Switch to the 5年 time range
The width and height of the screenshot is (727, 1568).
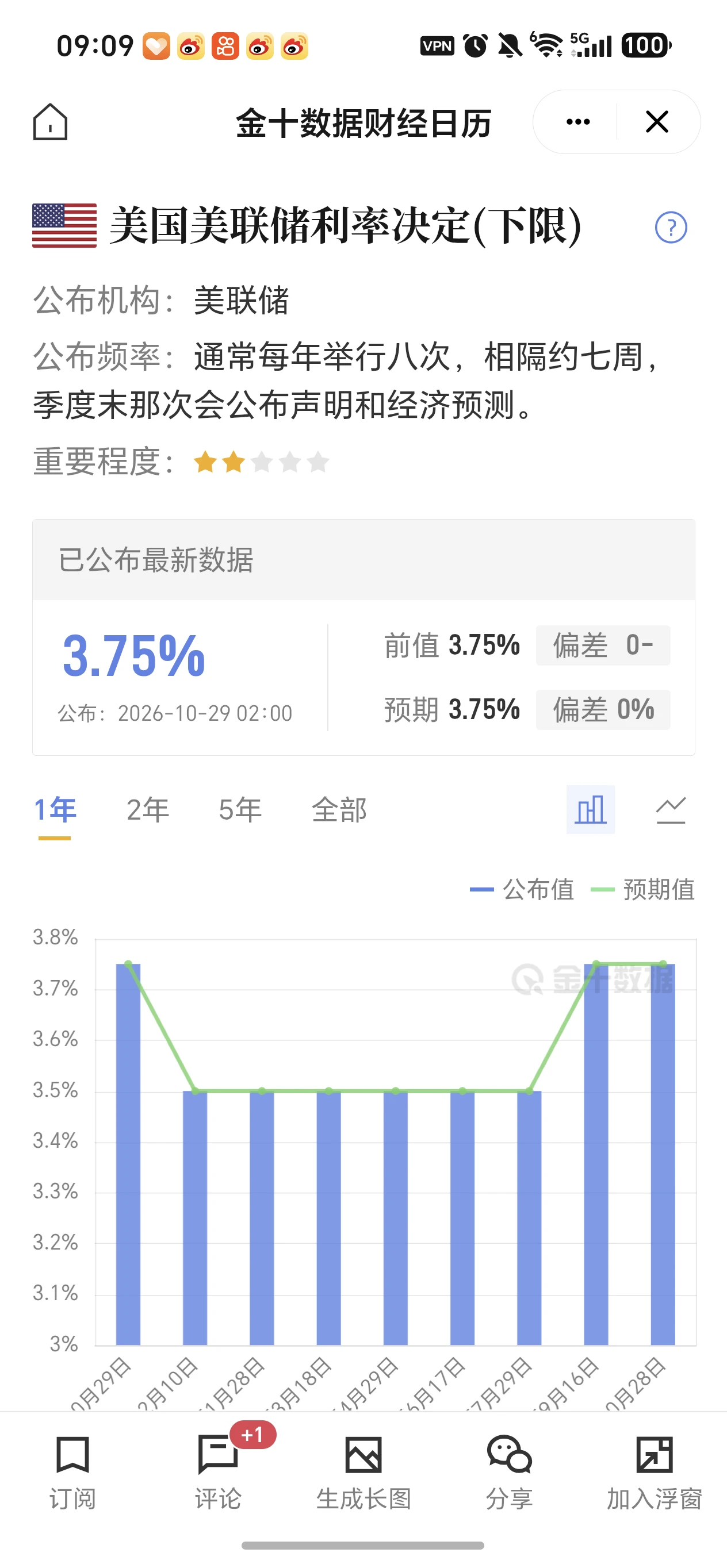[240, 810]
